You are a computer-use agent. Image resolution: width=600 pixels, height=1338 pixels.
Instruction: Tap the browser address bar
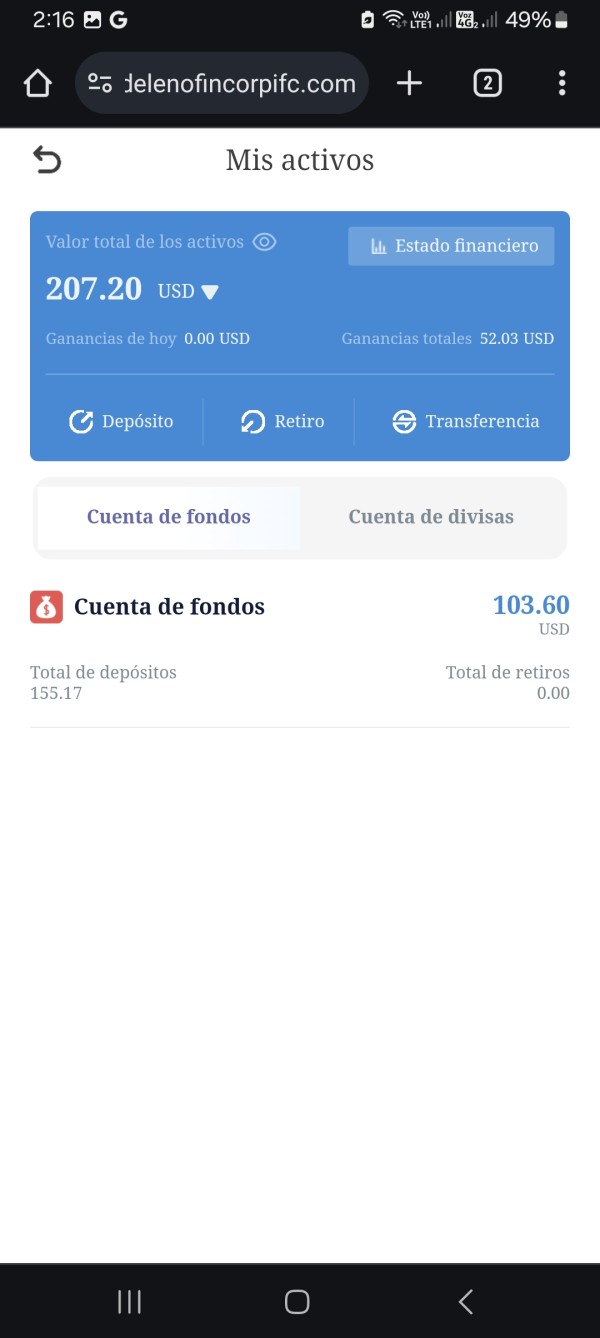click(222, 83)
